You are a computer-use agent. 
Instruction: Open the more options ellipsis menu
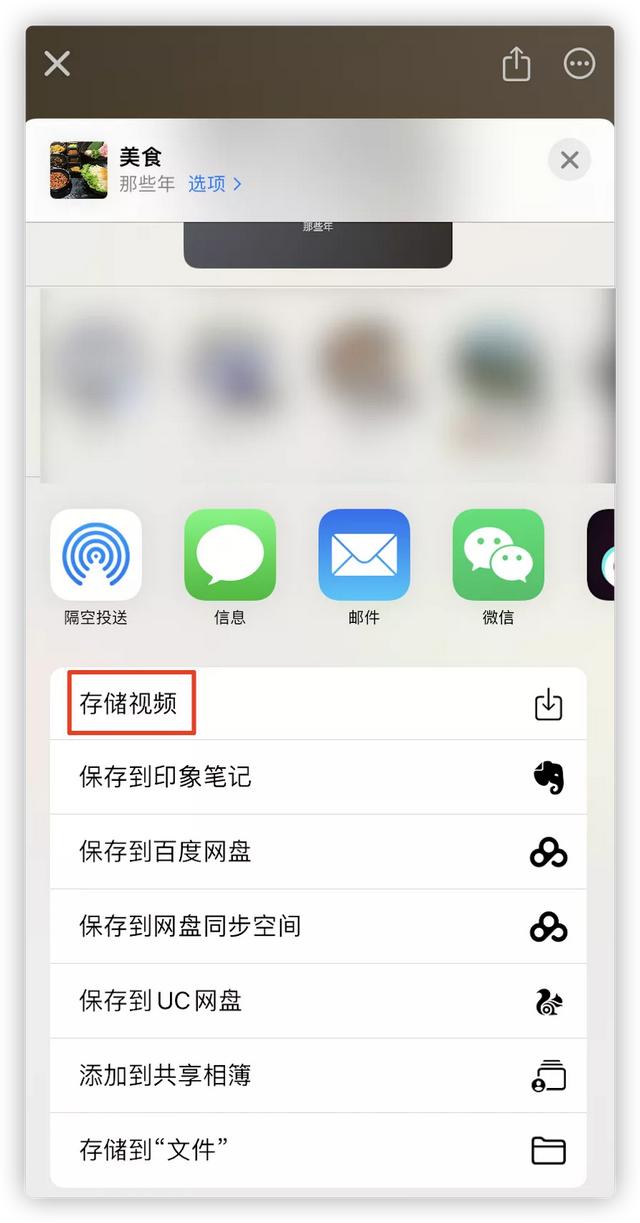[x=580, y=64]
